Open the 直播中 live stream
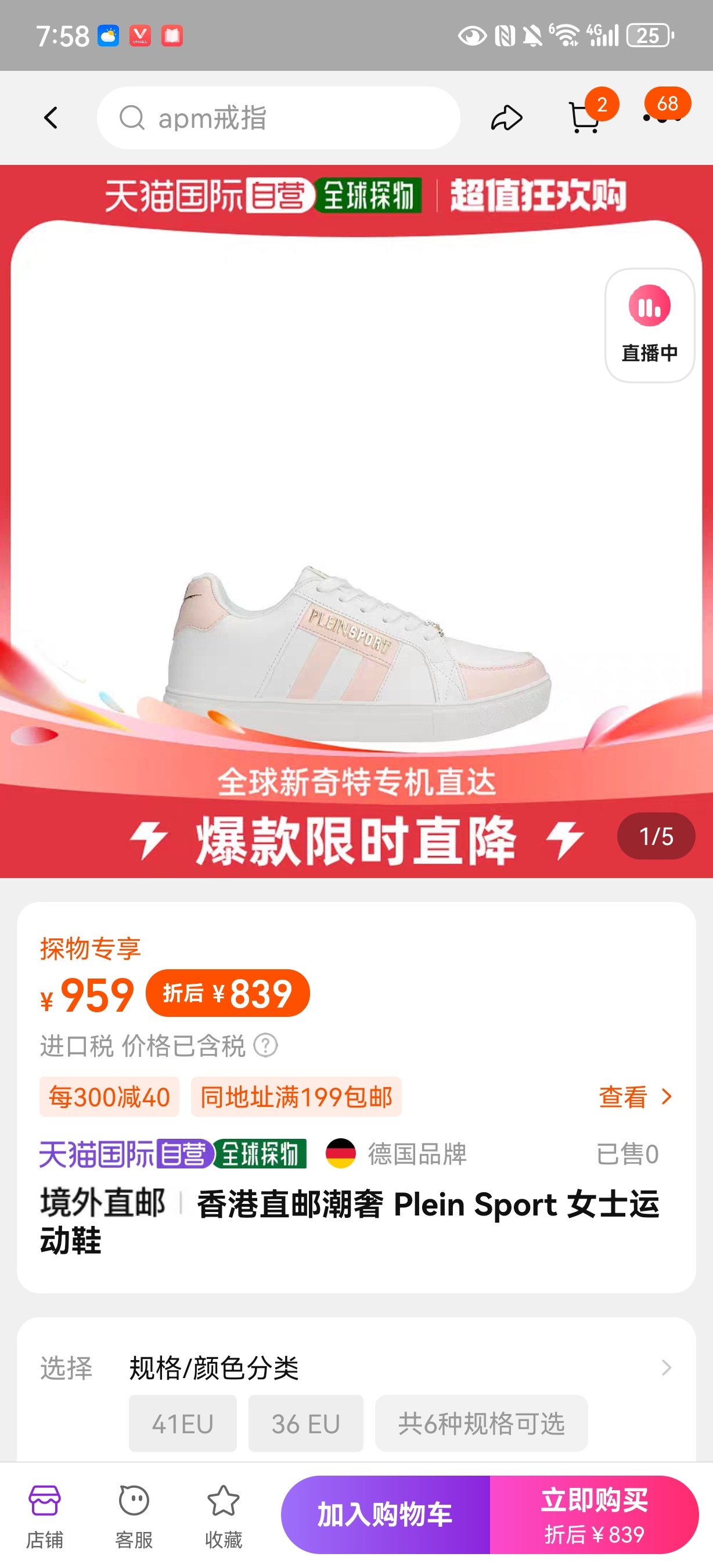Image resolution: width=713 pixels, height=1568 pixels. pyautogui.click(x=649, y=325)
